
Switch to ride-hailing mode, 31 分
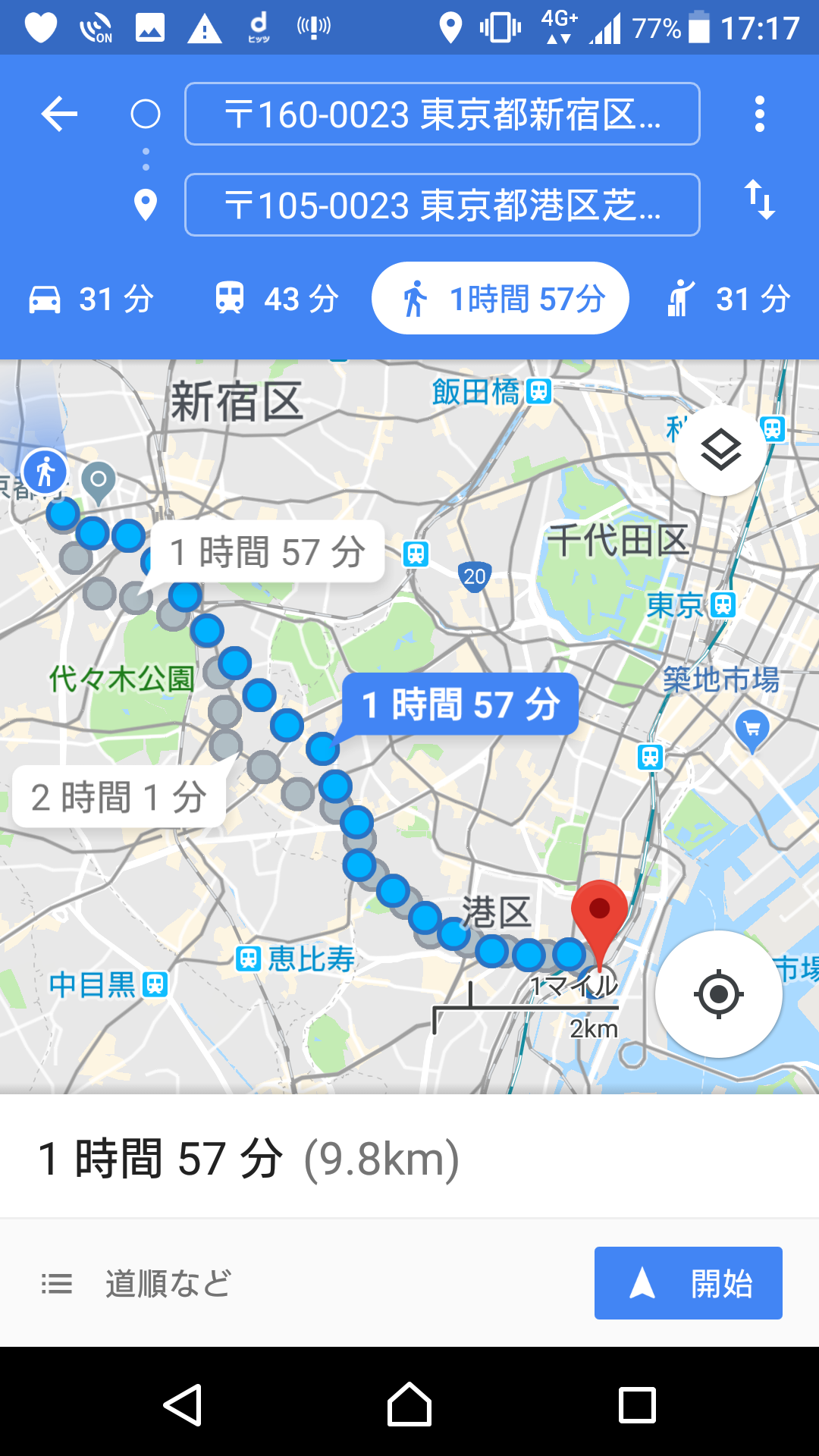(728, 299)
